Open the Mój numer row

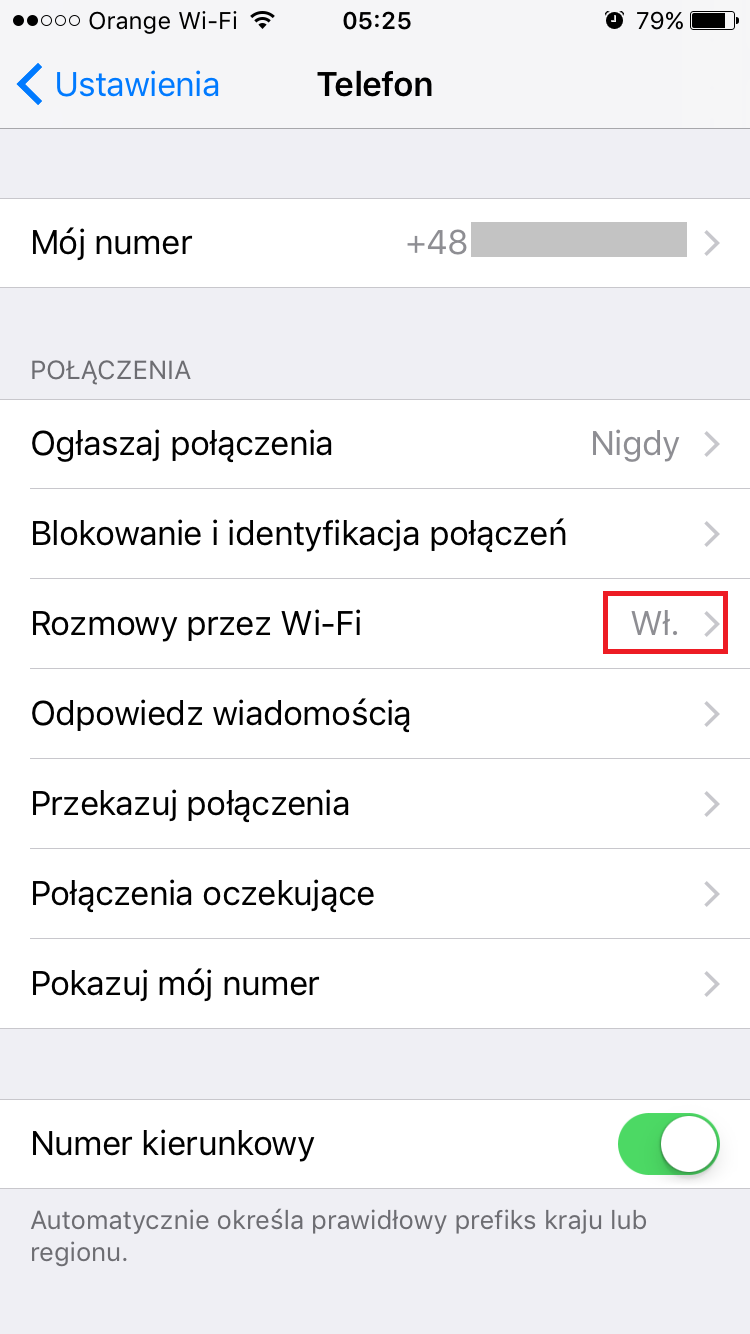375,243
